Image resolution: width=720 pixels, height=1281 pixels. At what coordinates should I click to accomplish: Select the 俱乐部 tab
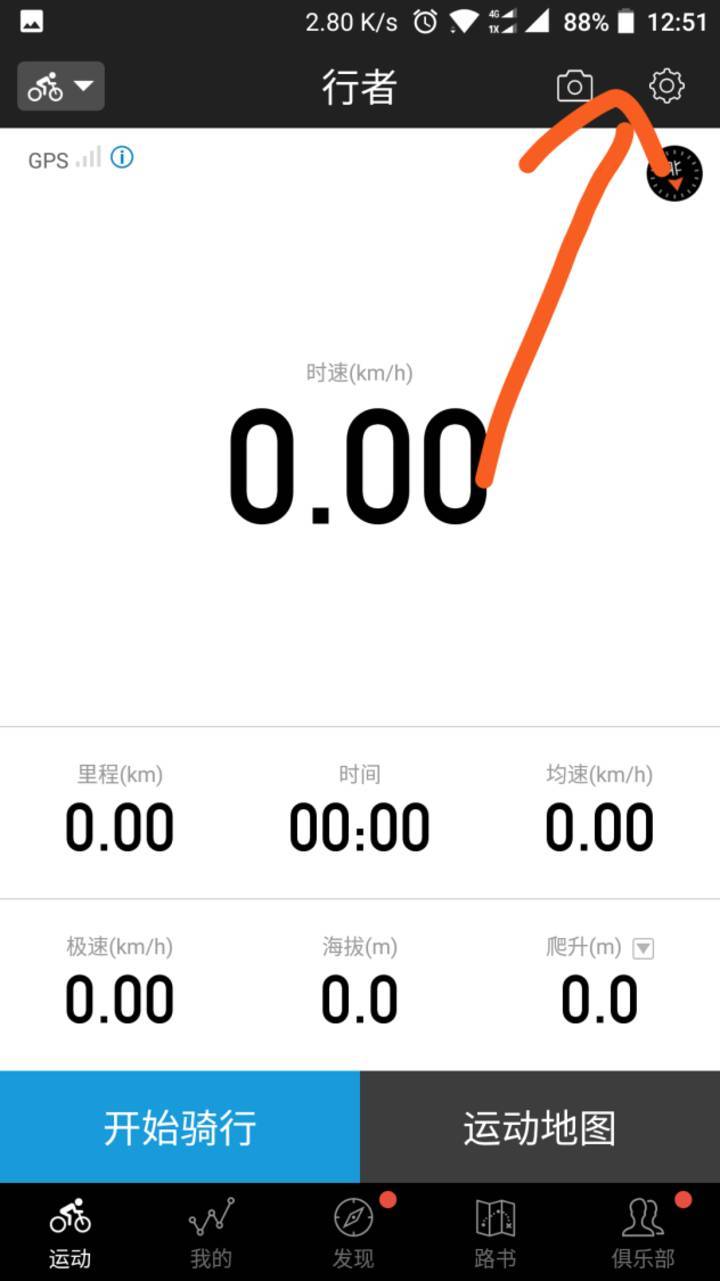(643, 1232)
